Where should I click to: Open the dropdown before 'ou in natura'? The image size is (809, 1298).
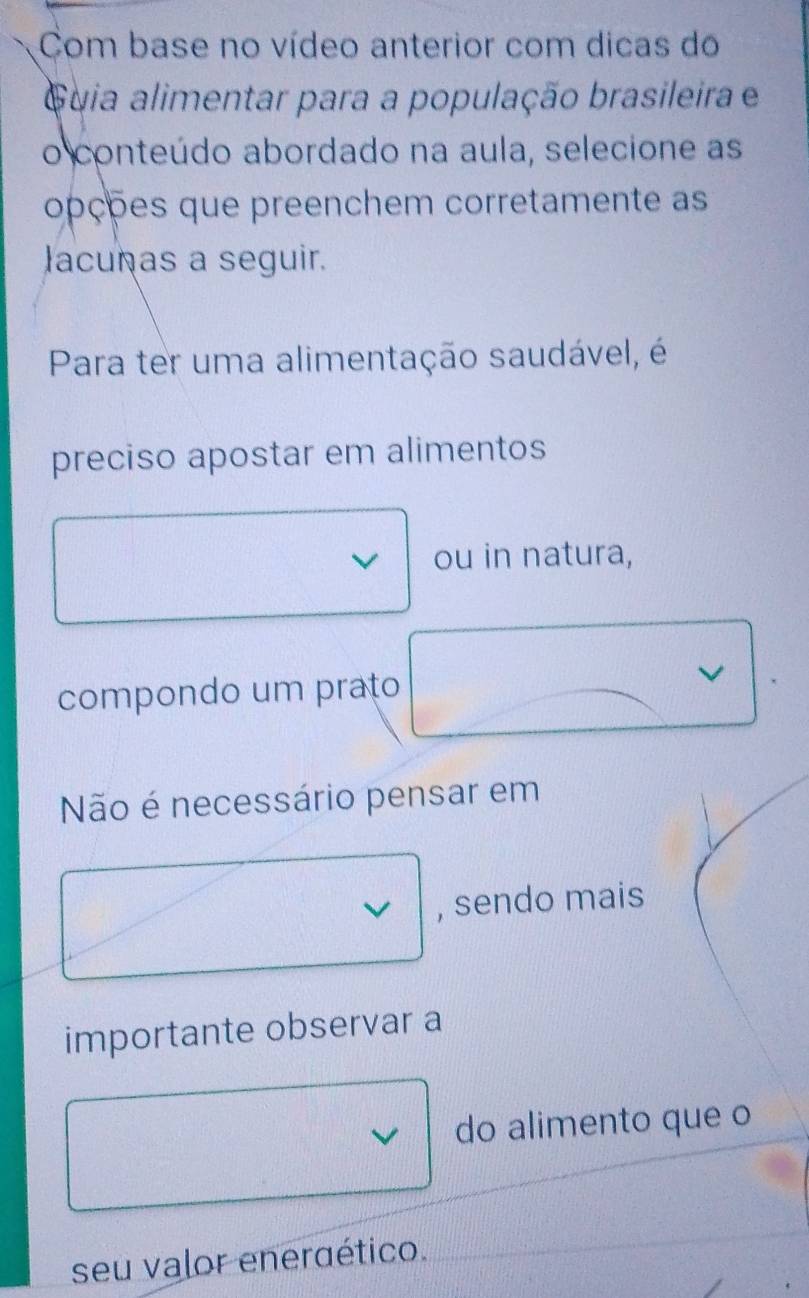(x=233, y=562)
